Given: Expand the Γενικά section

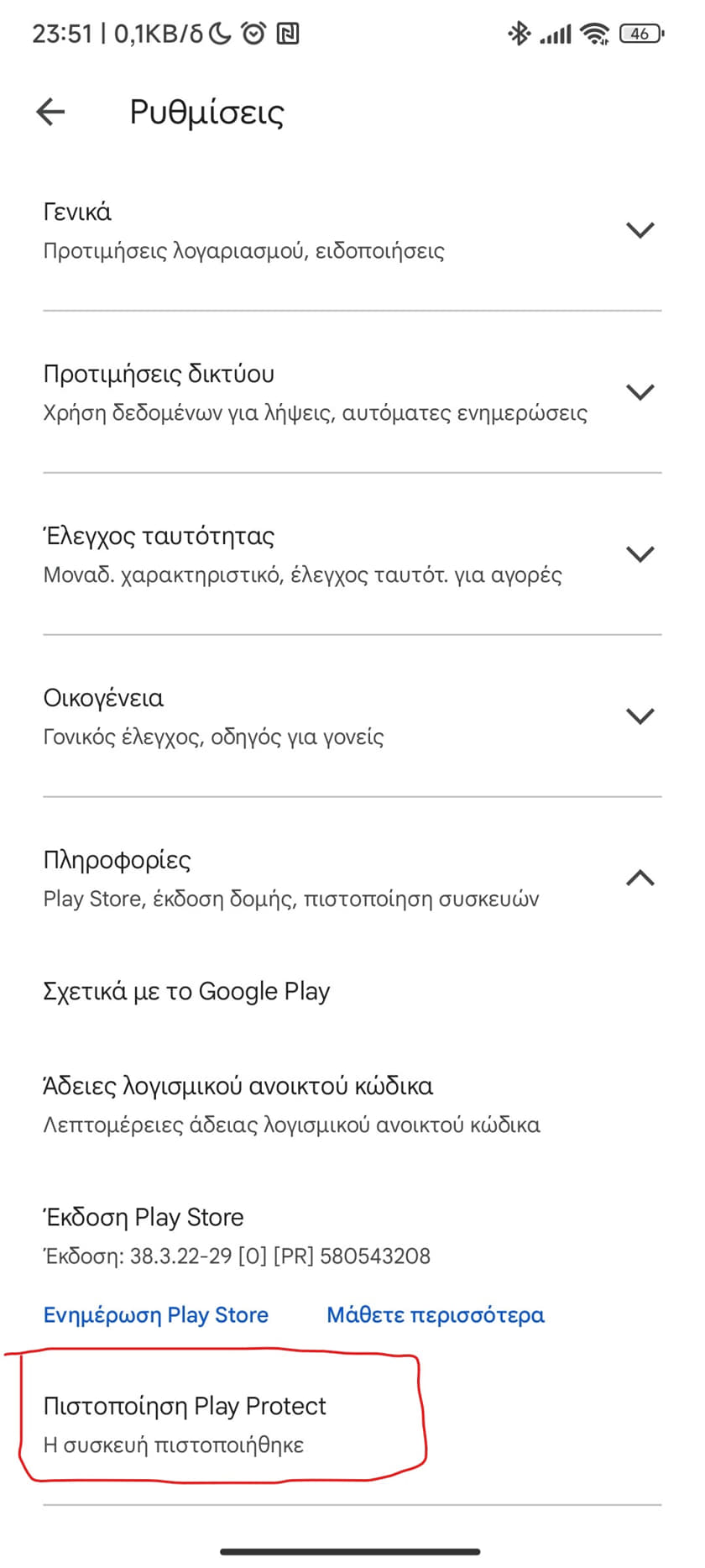Looking at the screenshot, I should point(352,230).
